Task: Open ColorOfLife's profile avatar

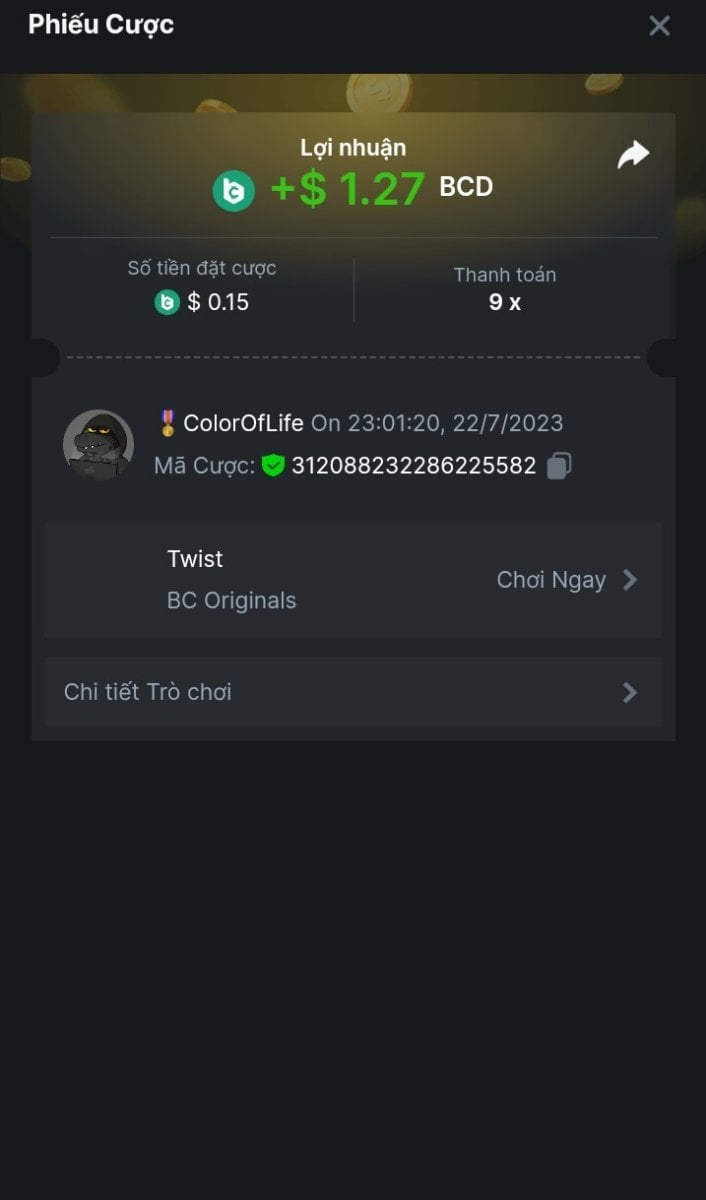Action: coord(98,444)
